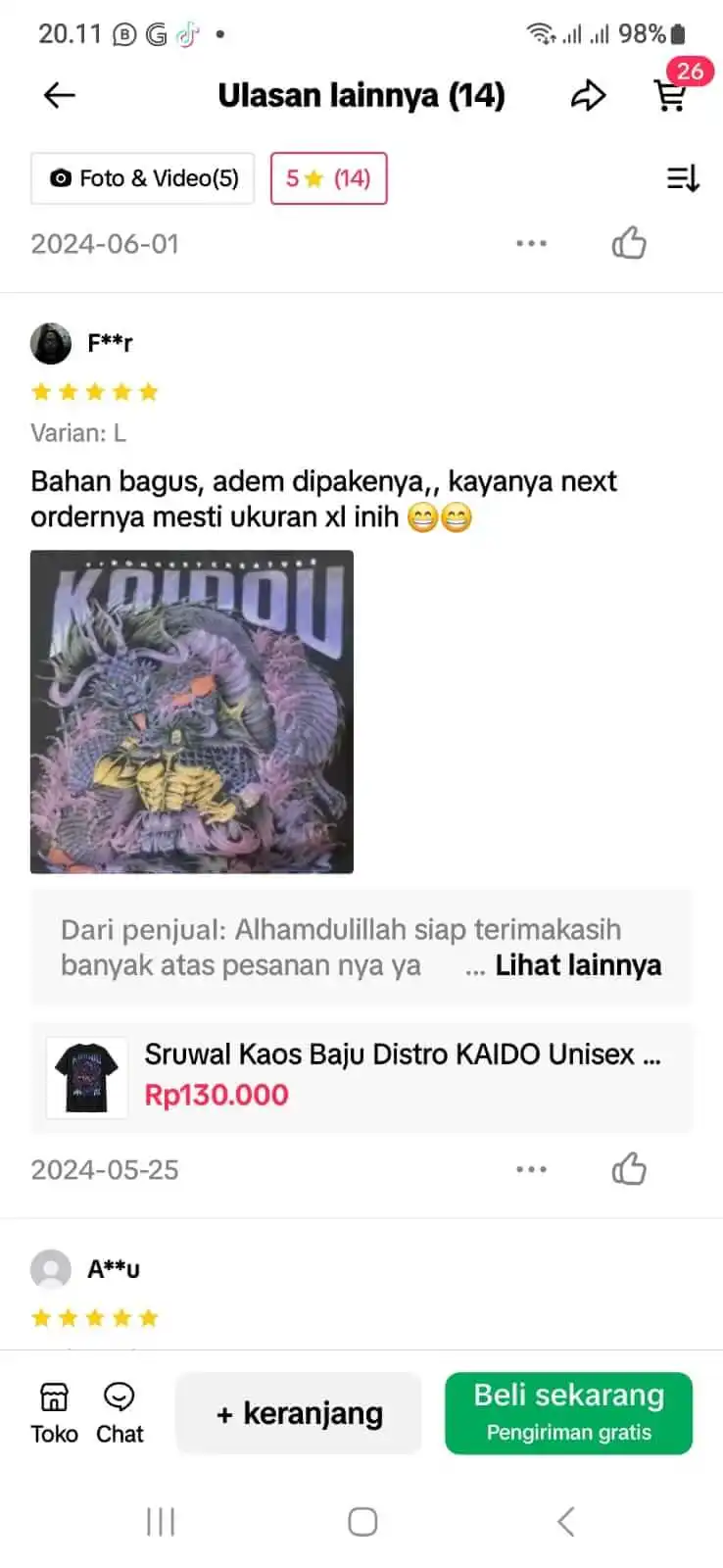Enable the 5-star reviews filter

click(x=328, y=178)
